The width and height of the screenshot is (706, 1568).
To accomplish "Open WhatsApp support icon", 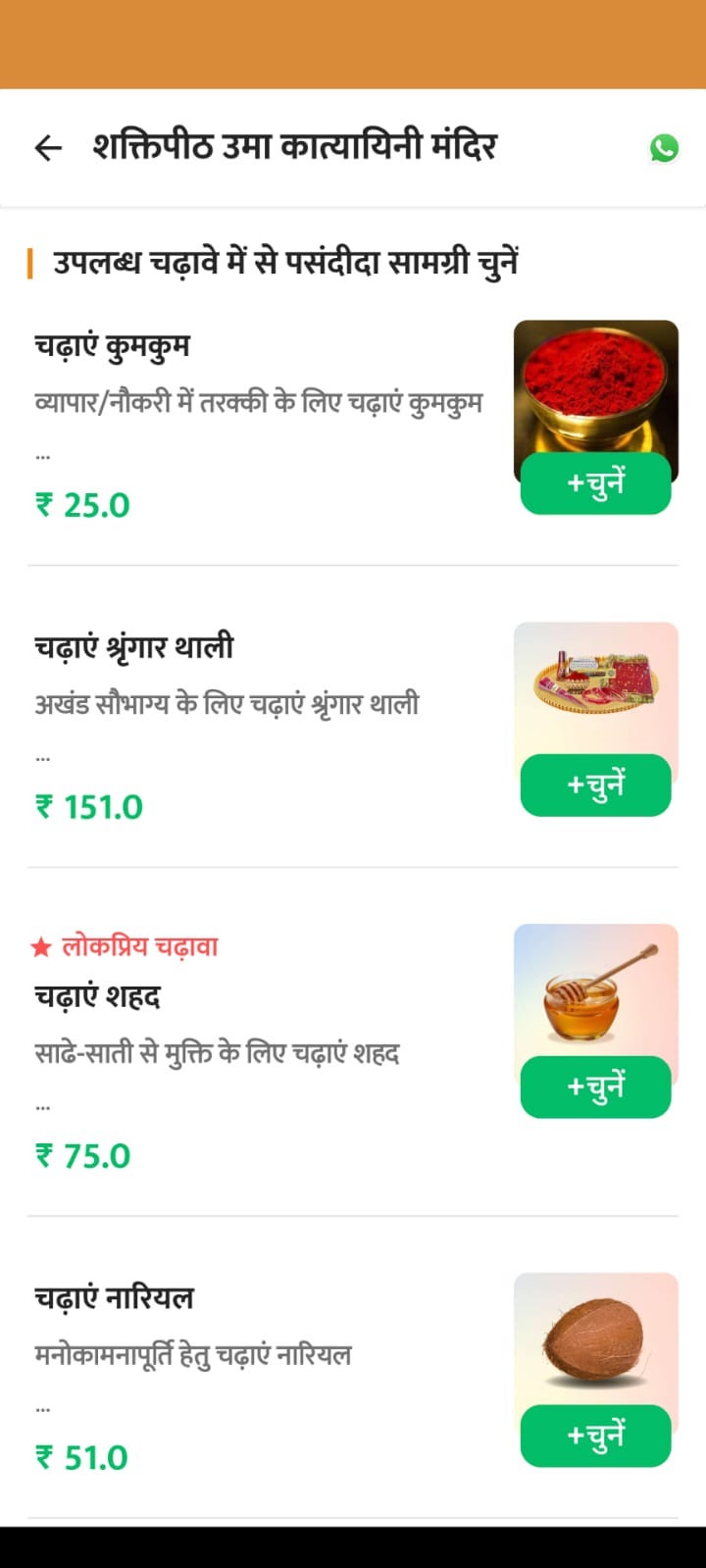I will [664, 148].
